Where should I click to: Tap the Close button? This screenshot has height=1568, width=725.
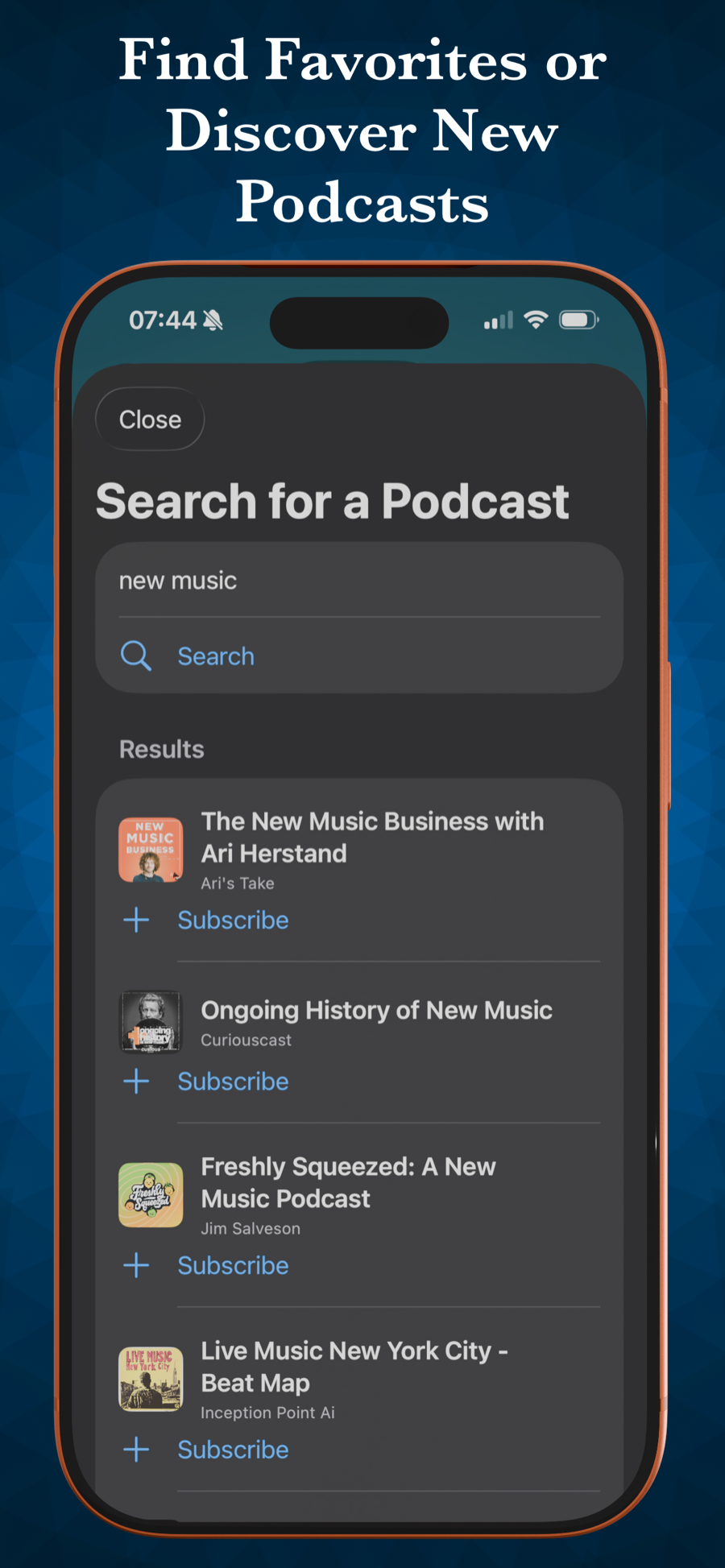[x=149, y=419]
